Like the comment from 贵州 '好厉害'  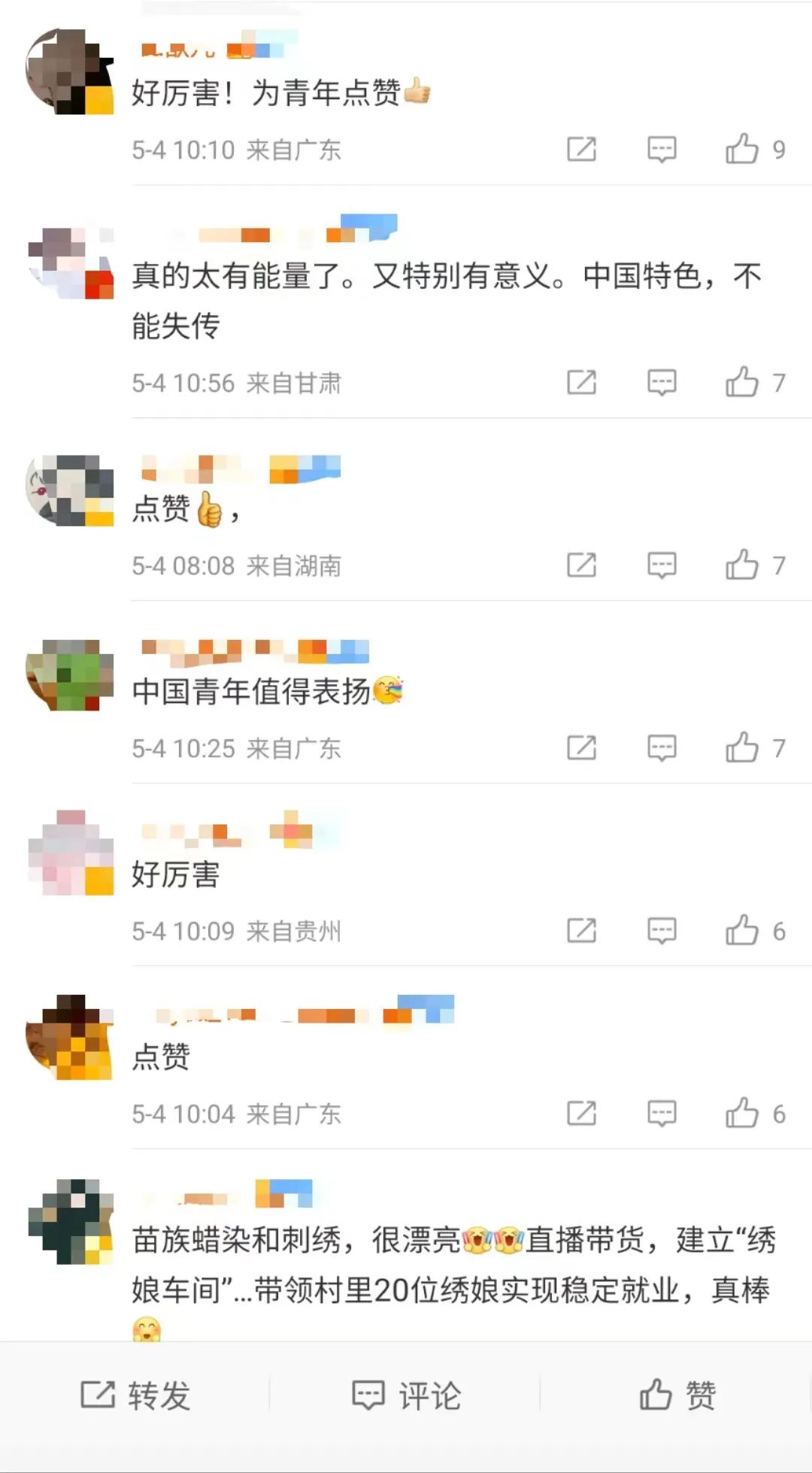pyautogui.click(x=741, y=930)
